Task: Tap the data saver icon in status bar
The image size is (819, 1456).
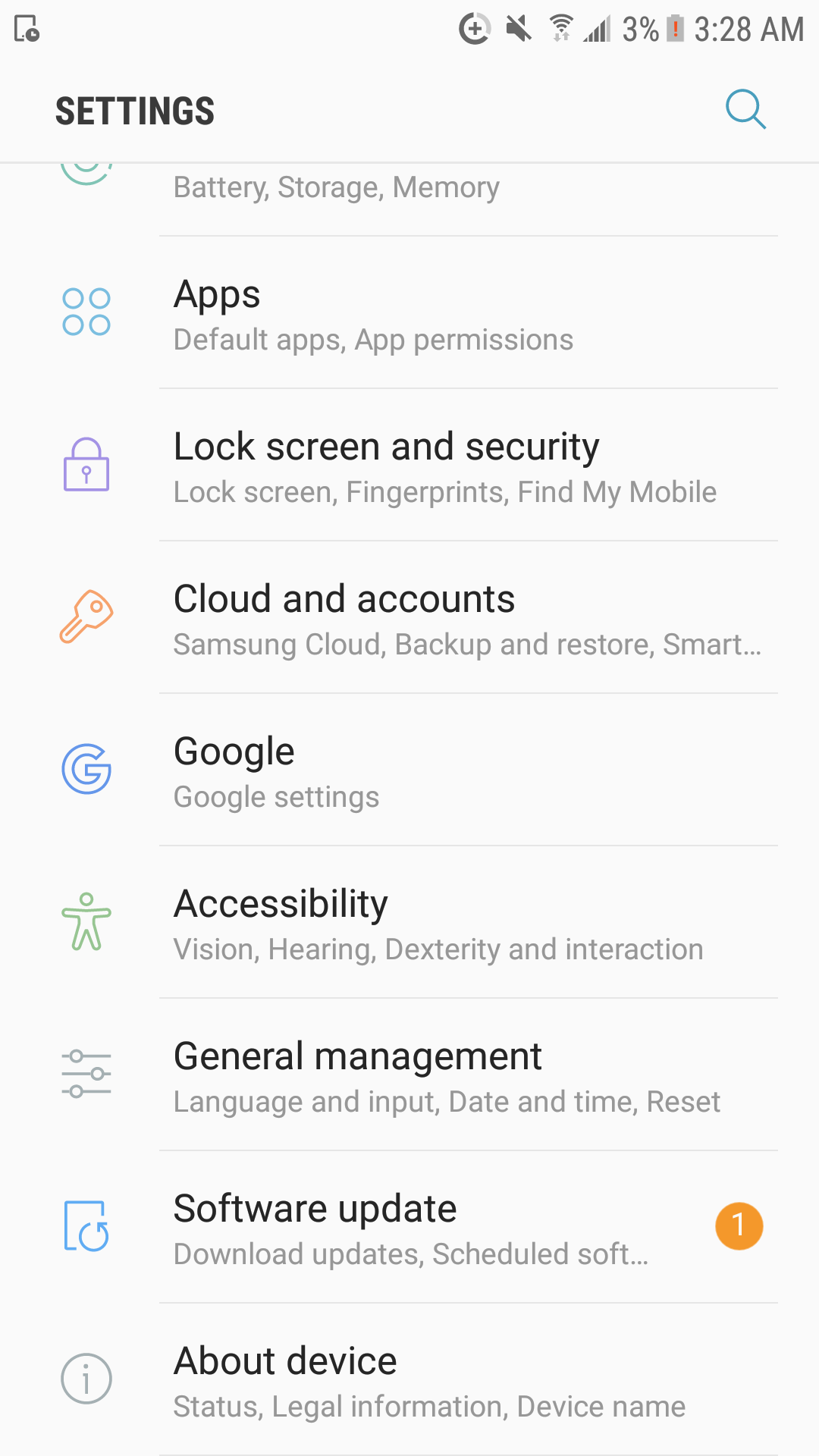Action: click(473, 29)
